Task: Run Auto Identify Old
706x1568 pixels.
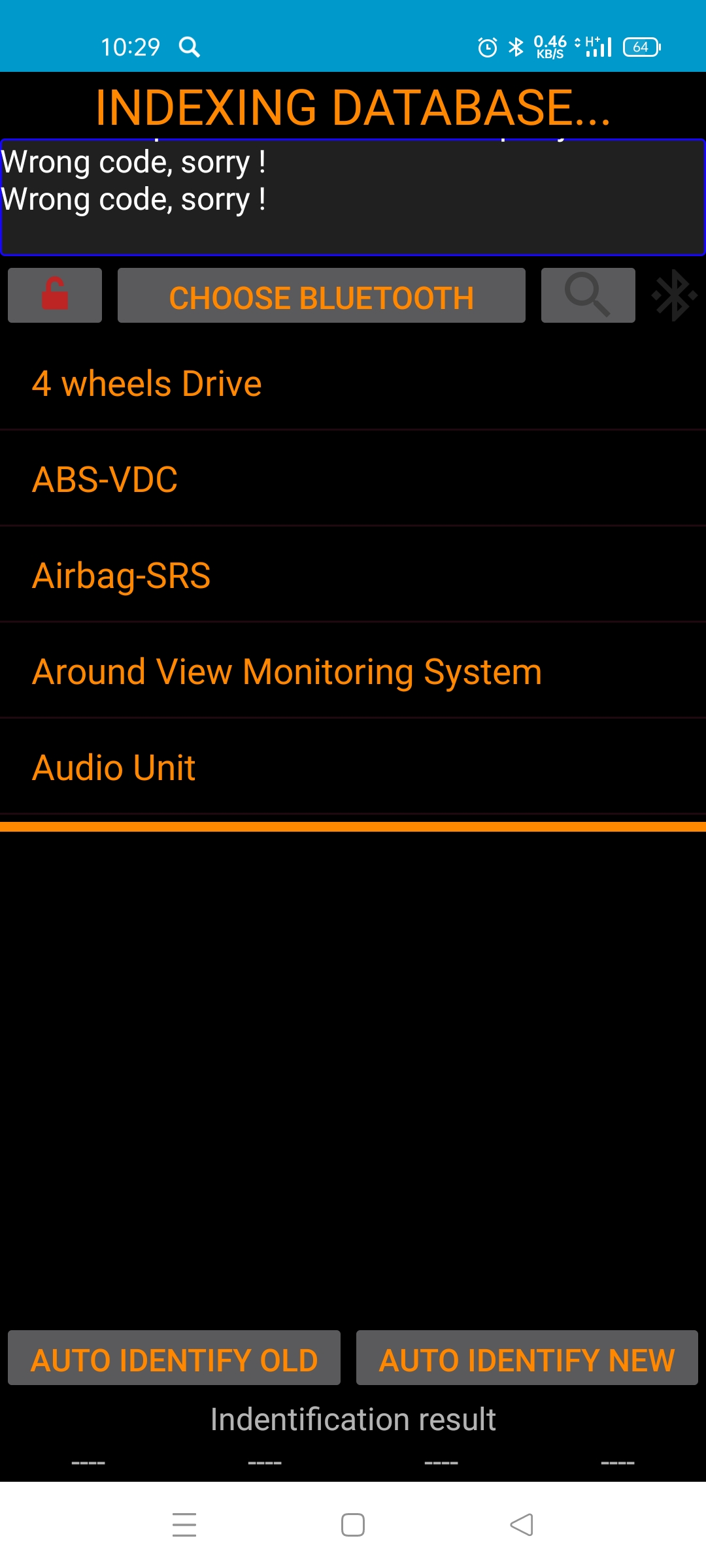Action: (x=174, y=1358)
